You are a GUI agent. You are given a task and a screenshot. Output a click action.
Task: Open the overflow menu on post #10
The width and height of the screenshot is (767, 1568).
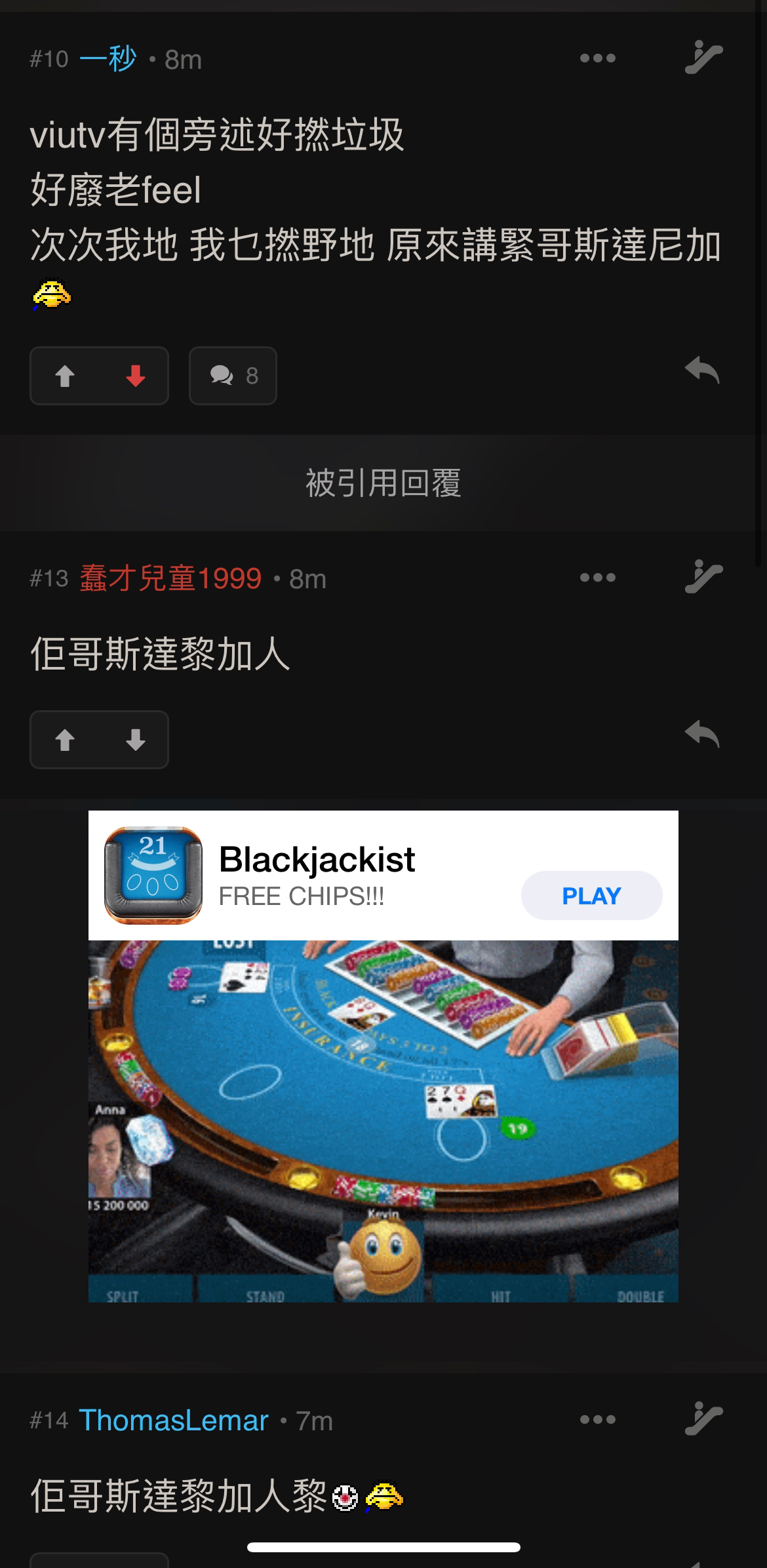(x=597, y=58)
